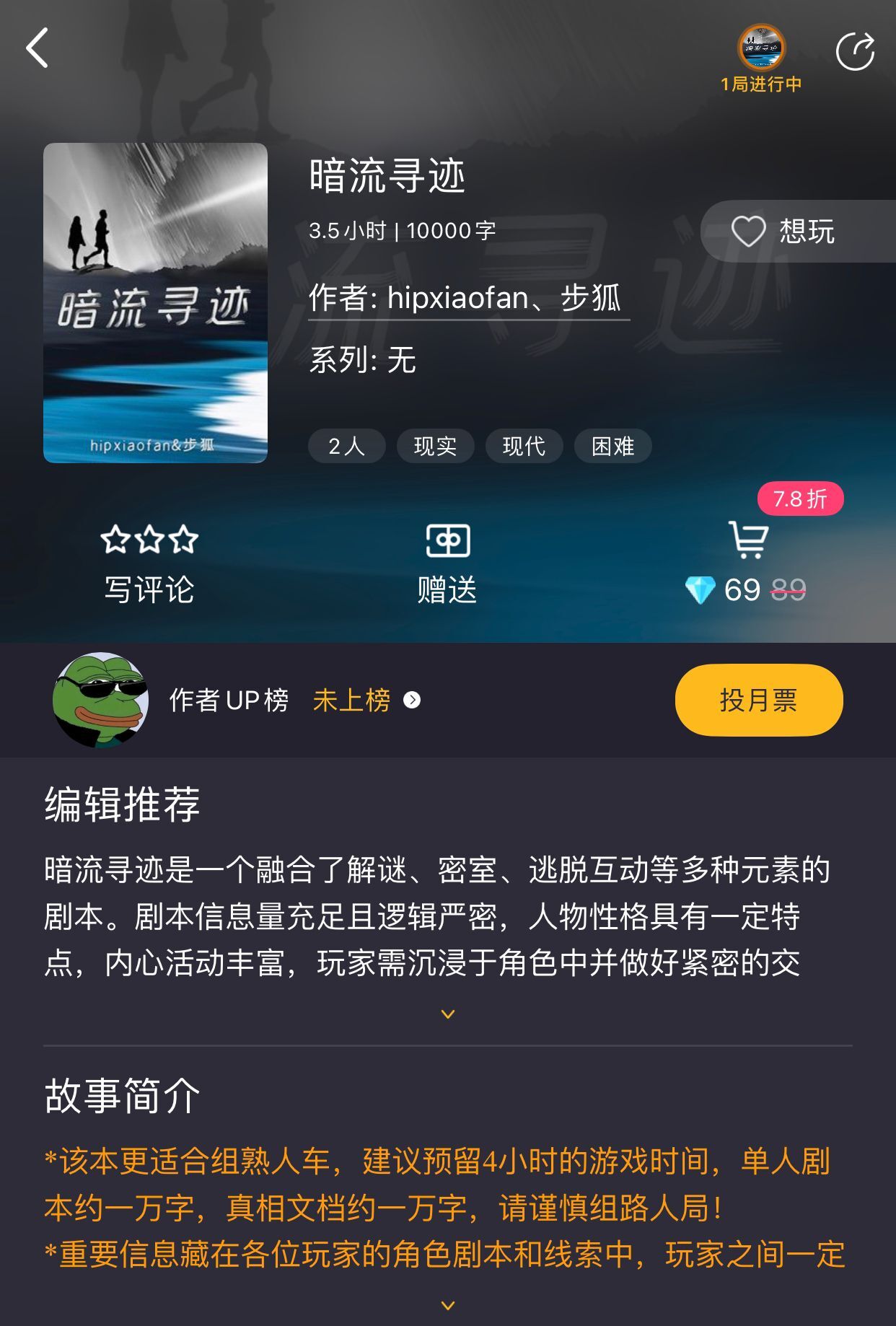This screenshot has width=896, height=1326.
Task: Click author link hipxiaofan、步狐
Action: pos(505,299)
